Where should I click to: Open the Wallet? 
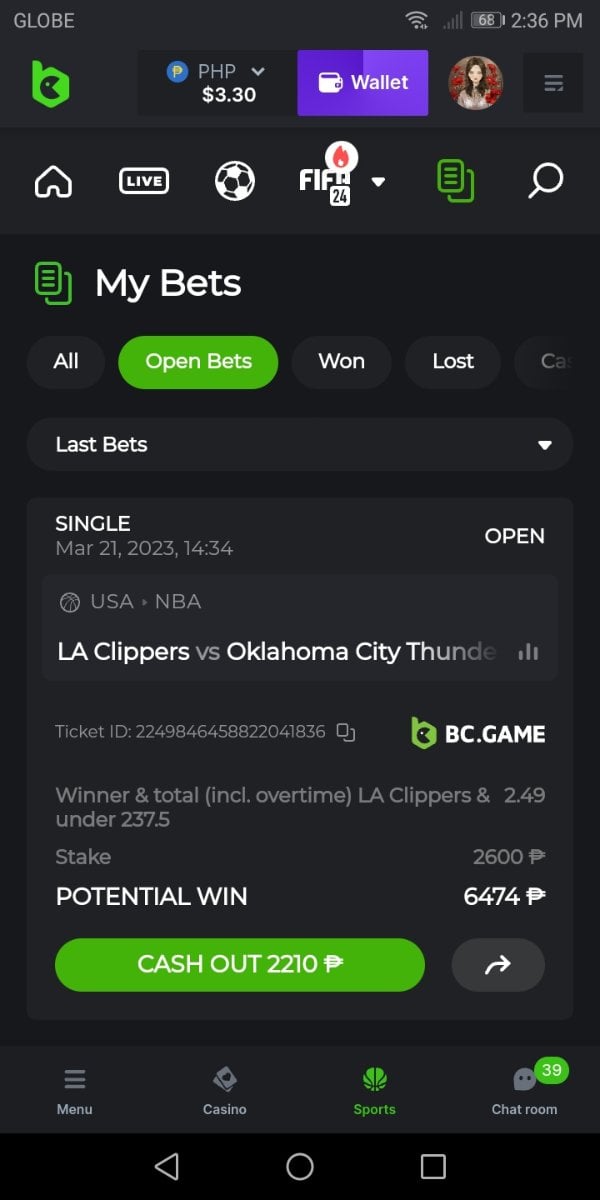click(x=362, y=83)
